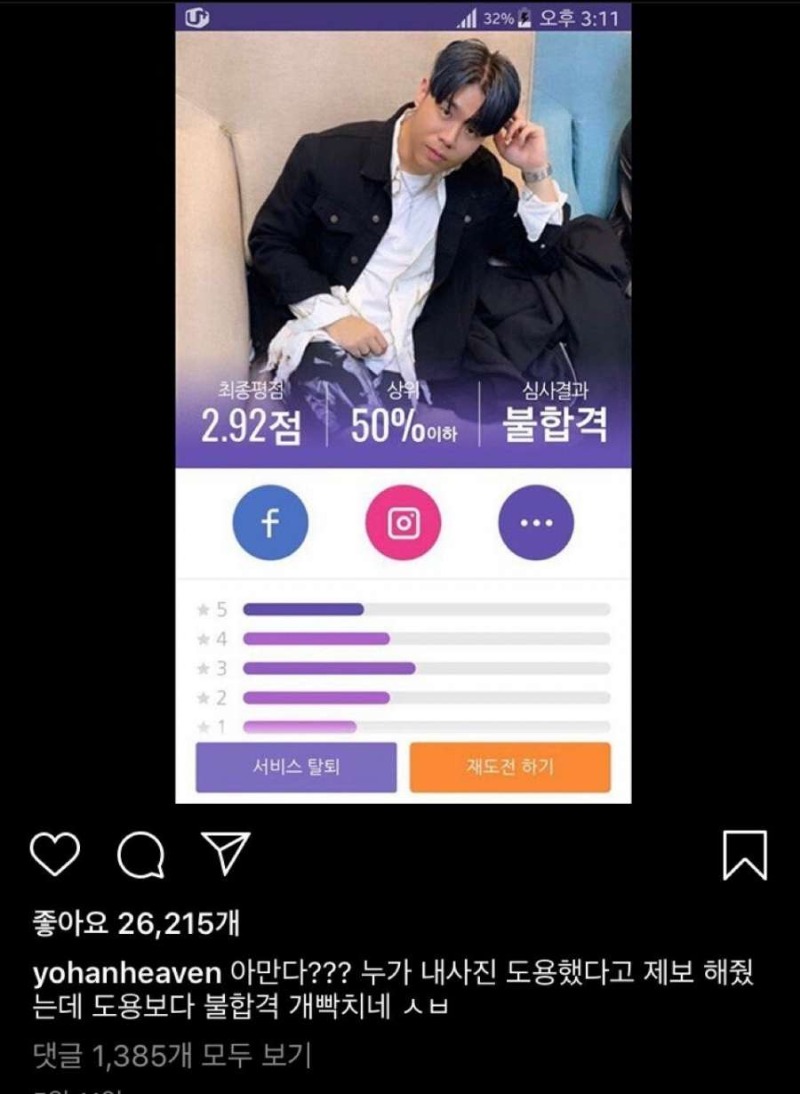Screen dimensions: 800x1094
Task: Share the post via paper plane icon
Action: click(x=225, y=853)
